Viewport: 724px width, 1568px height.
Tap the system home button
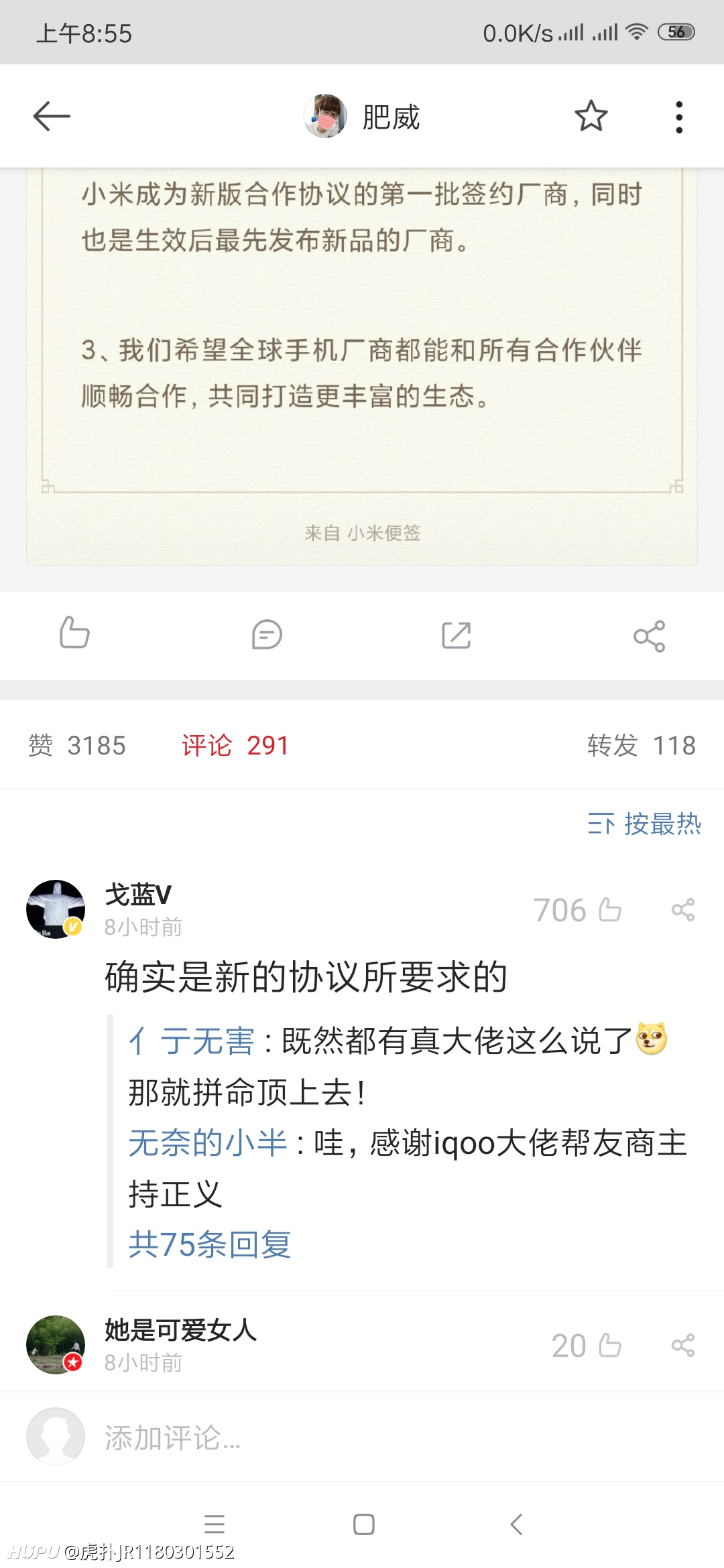pyautogui.click(x=363, y=1524)
